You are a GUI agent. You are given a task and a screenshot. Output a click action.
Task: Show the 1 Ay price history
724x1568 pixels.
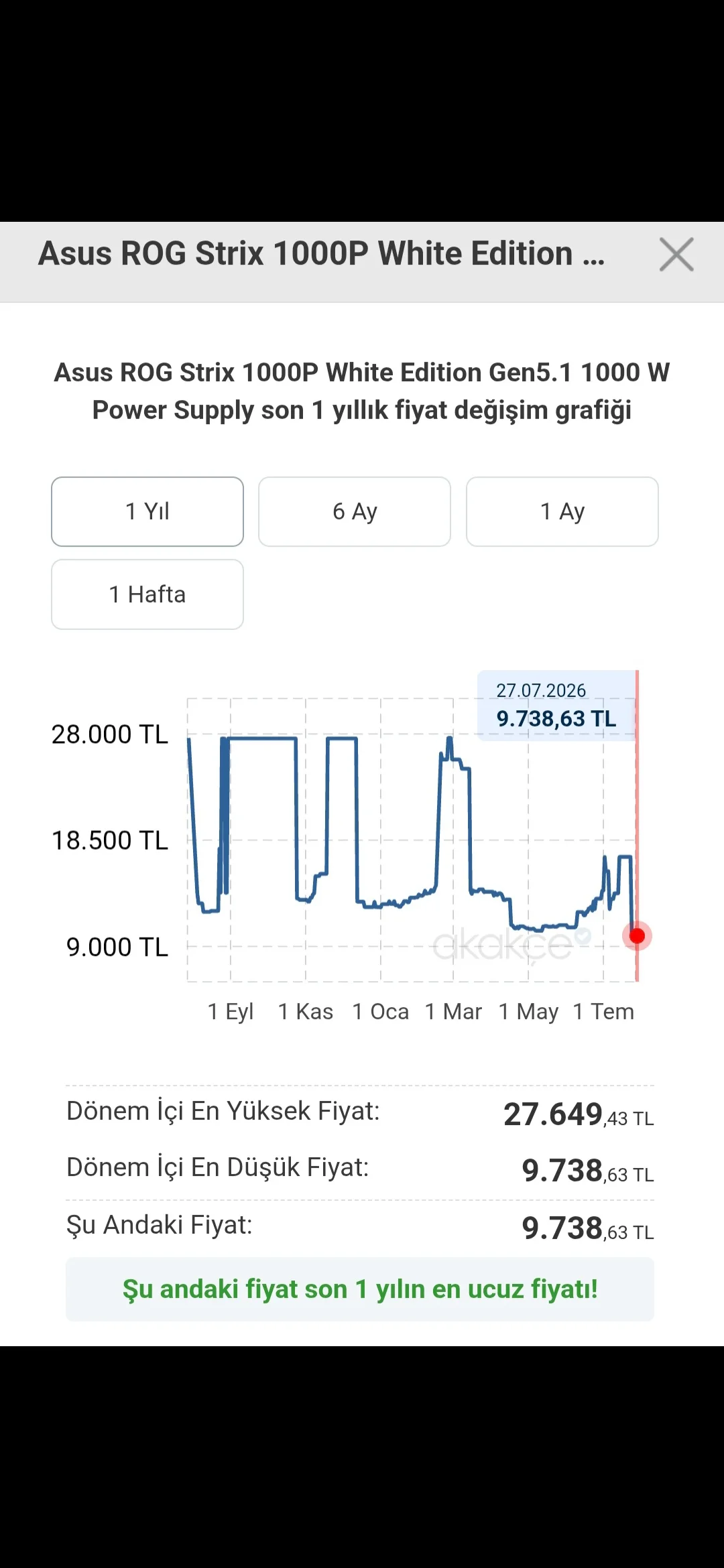point(562,512)
